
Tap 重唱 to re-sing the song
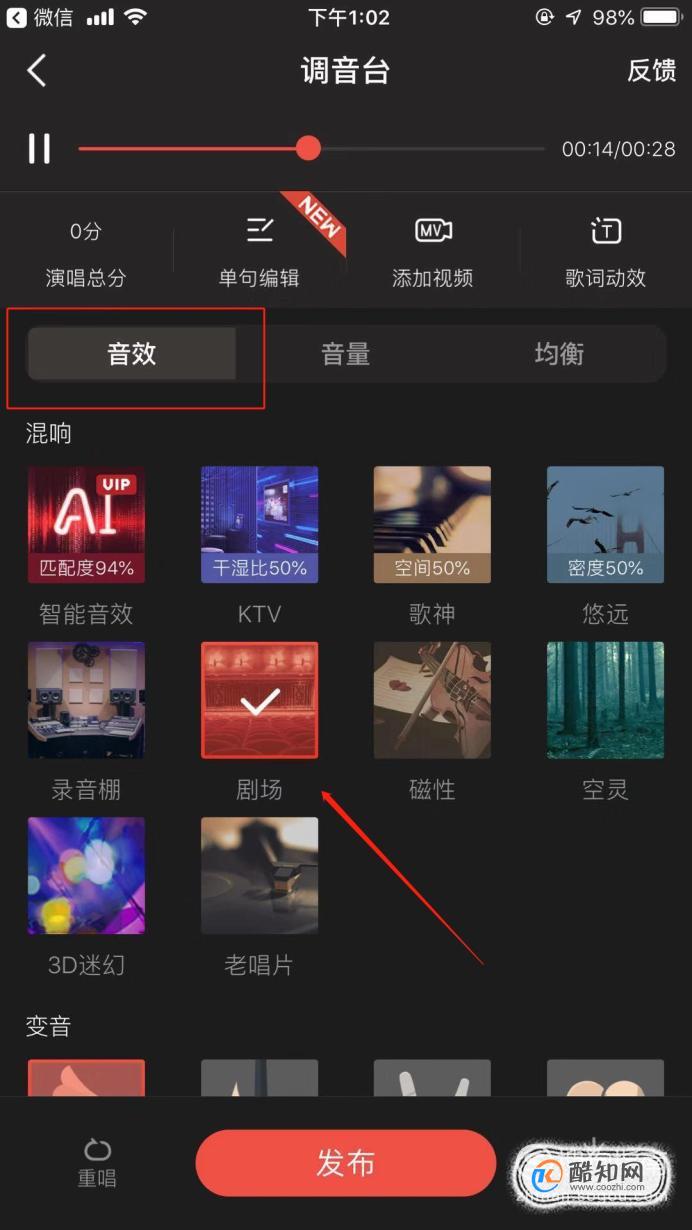click(97, 1163)
